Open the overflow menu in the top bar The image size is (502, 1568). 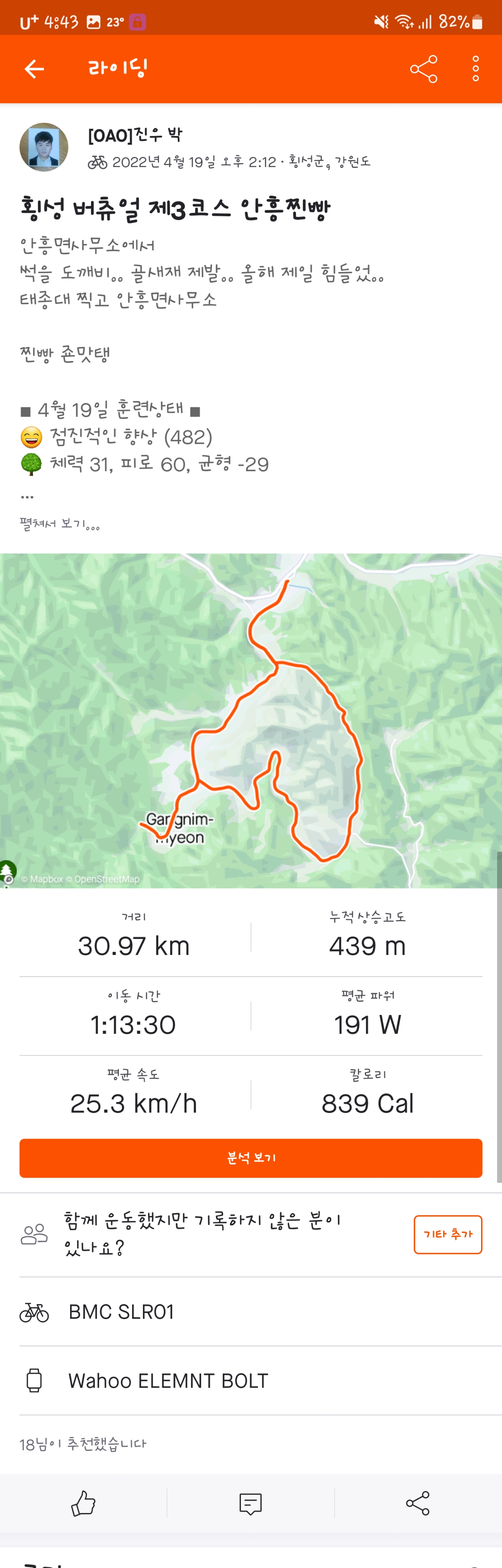(475, 69)
